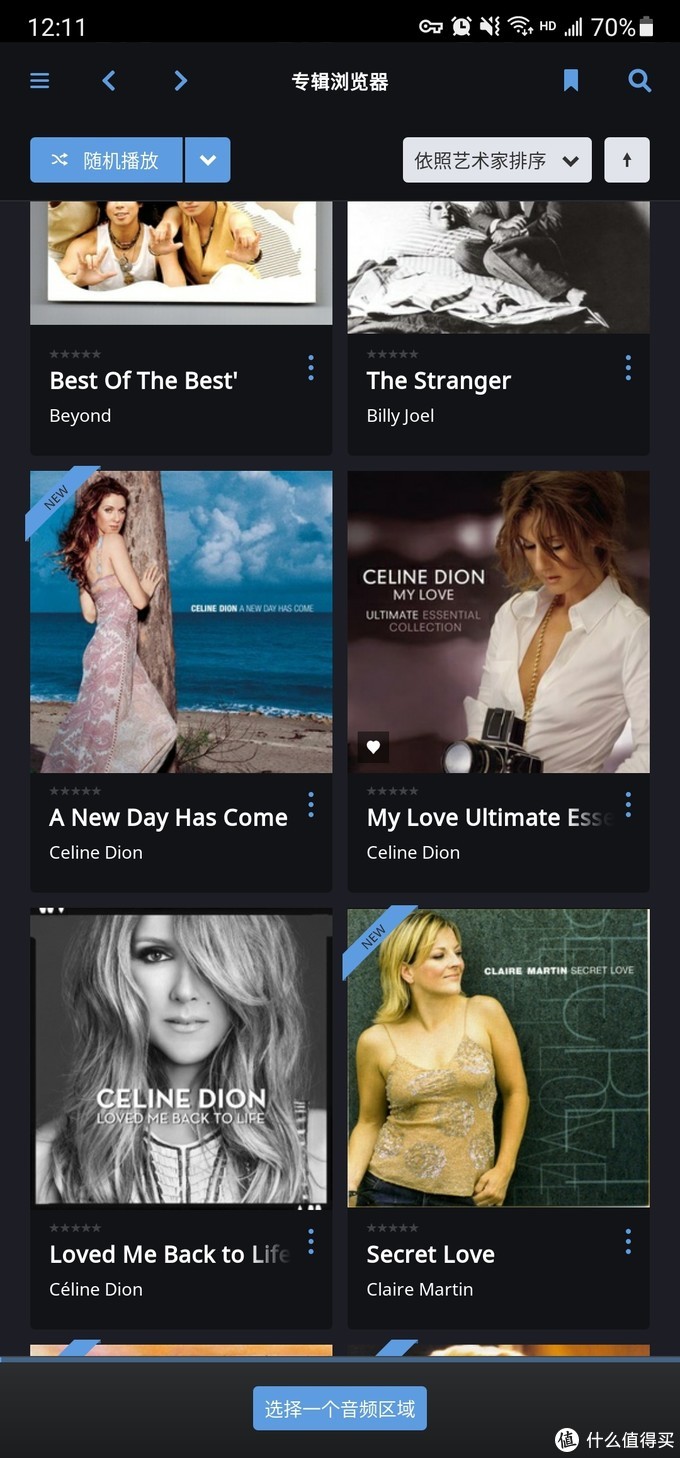
Task: Open Loved Me Back to Life album
Action: 181,1058
